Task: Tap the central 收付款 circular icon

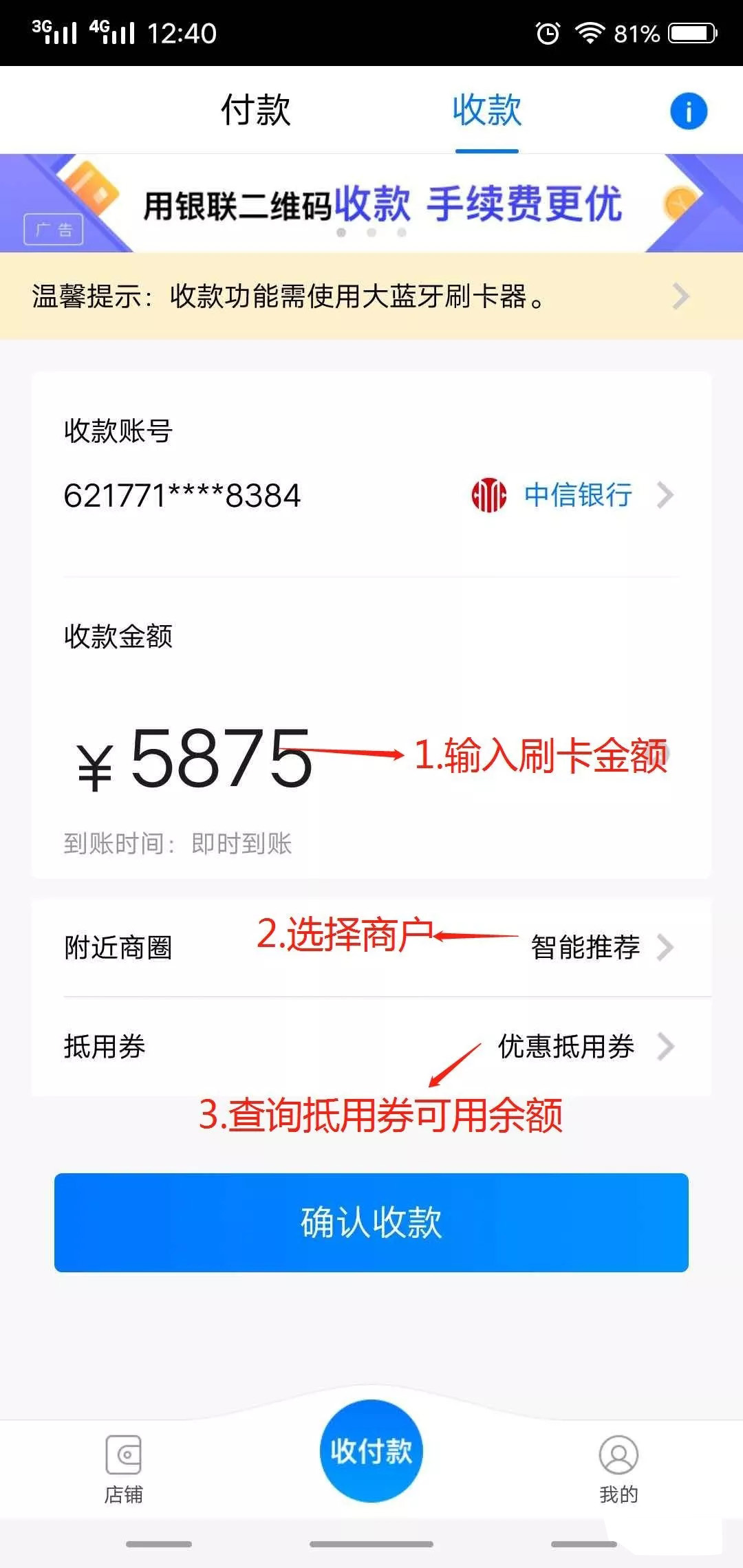Action: pyautogui.click(x=370, y=1451)
